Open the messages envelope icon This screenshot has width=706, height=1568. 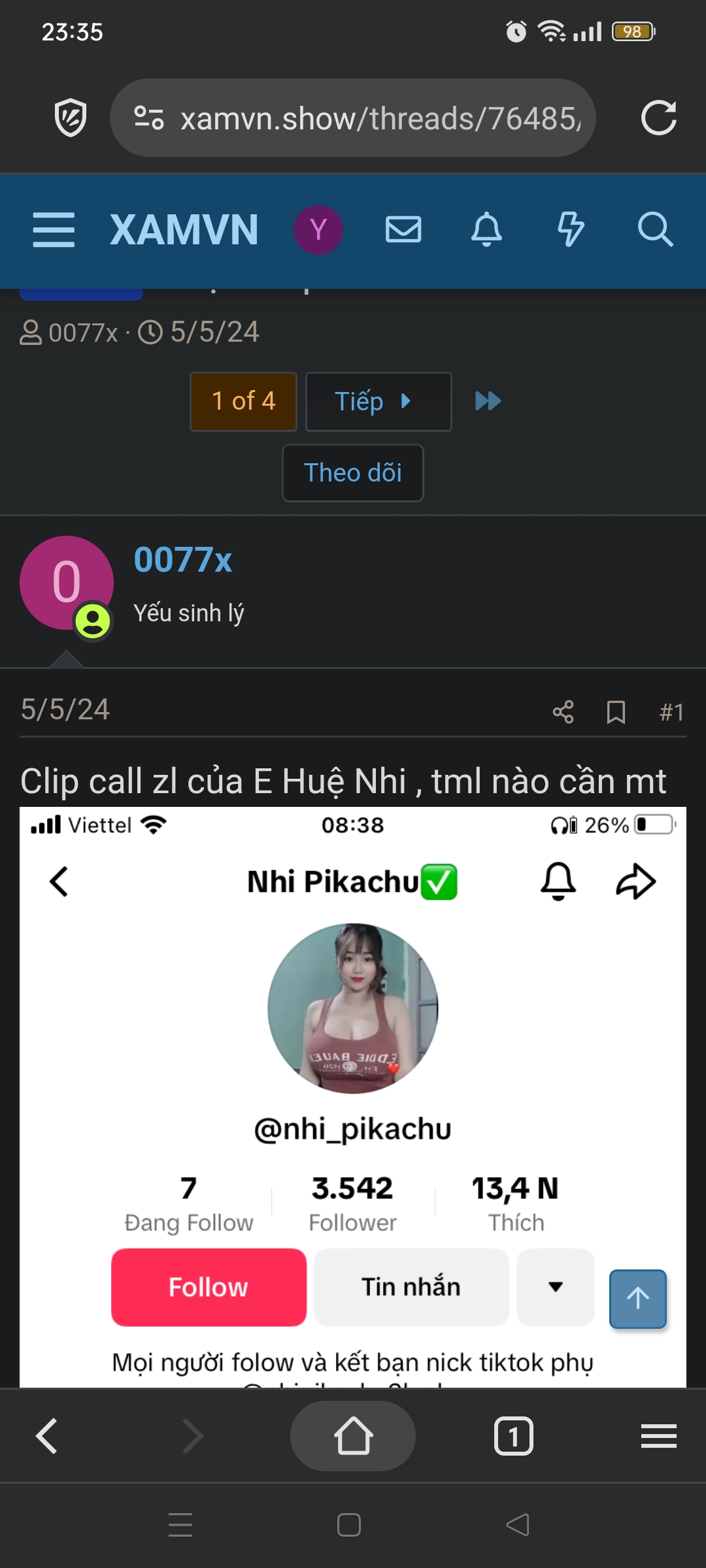[x=404, y=229]
